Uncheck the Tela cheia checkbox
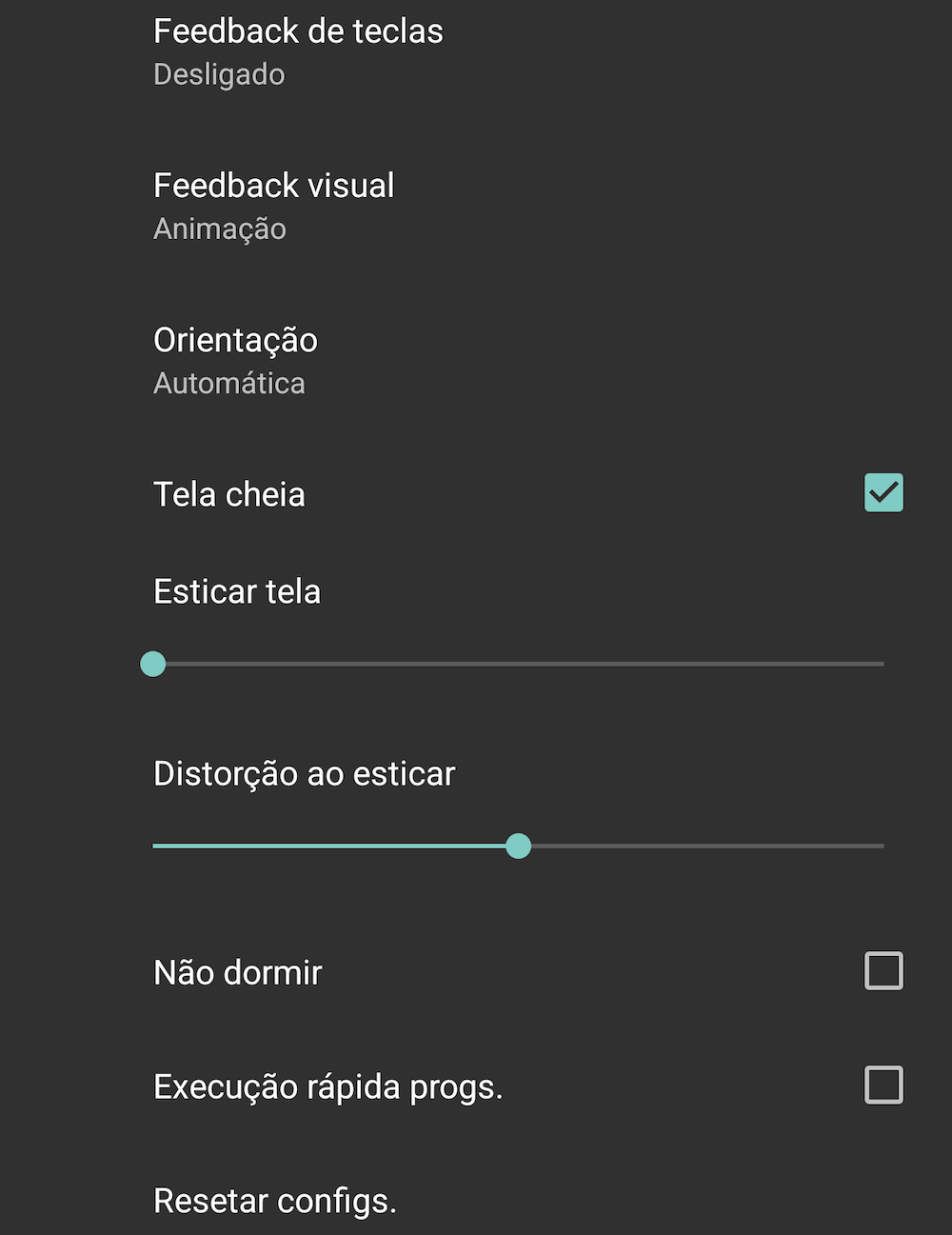This screenshot has width=952, height=1235. pos(883,493)
